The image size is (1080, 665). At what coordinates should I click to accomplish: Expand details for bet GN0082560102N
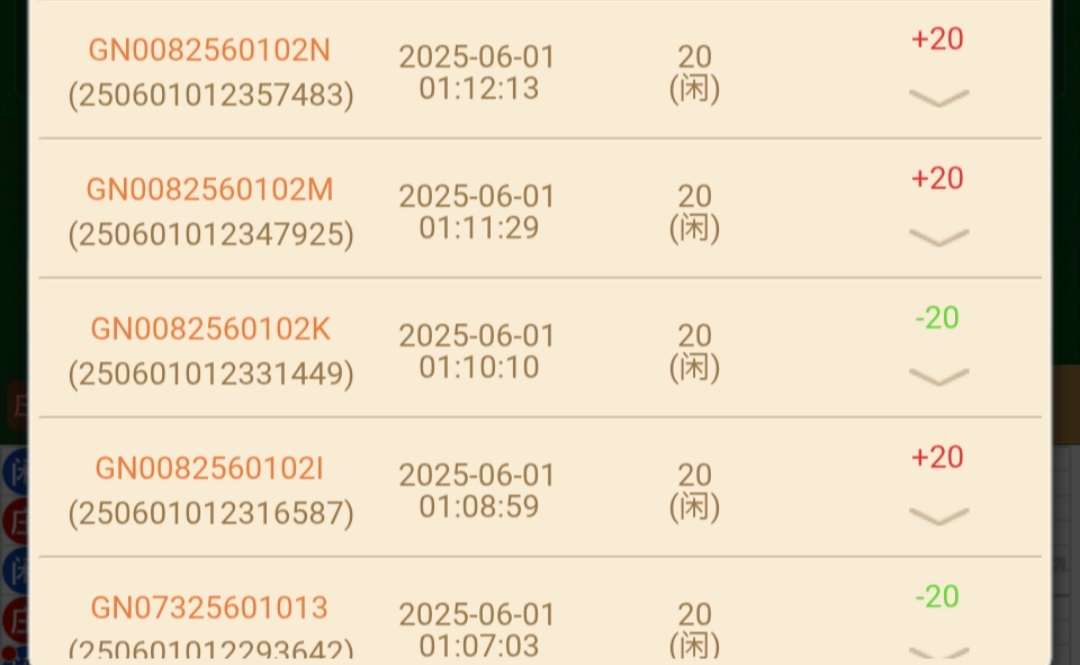point(938,97)
